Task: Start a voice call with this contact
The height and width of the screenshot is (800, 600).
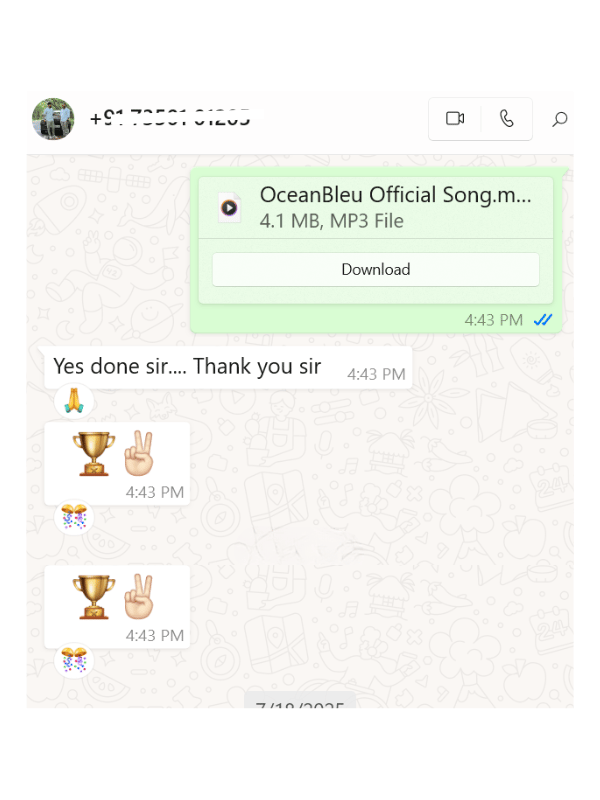Action: pos(507,119)
